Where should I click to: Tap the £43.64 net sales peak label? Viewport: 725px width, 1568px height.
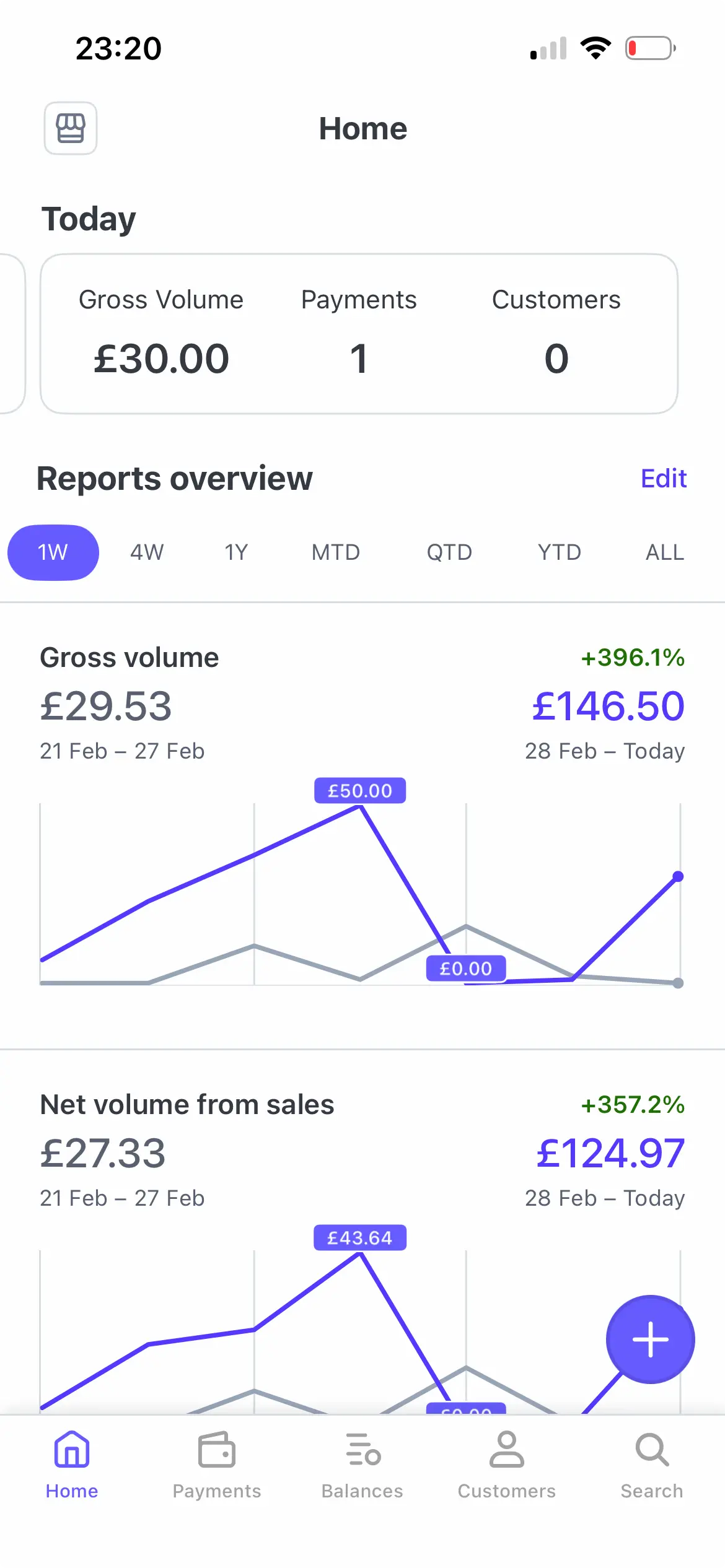360,1238
